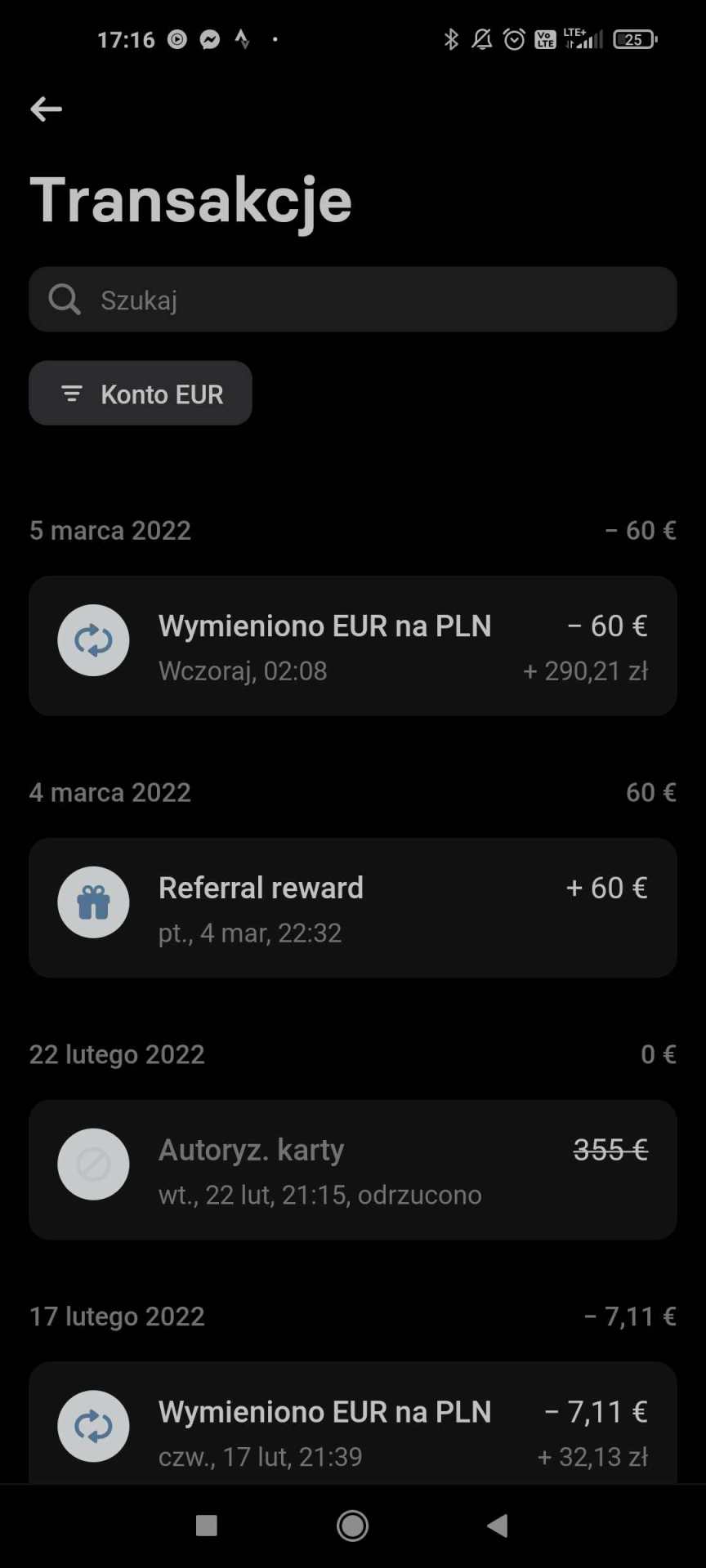The width and height of the screenshot is (706, 1568).
Task: Tap the triangle back navigation button
Action: coord(497,1524)
